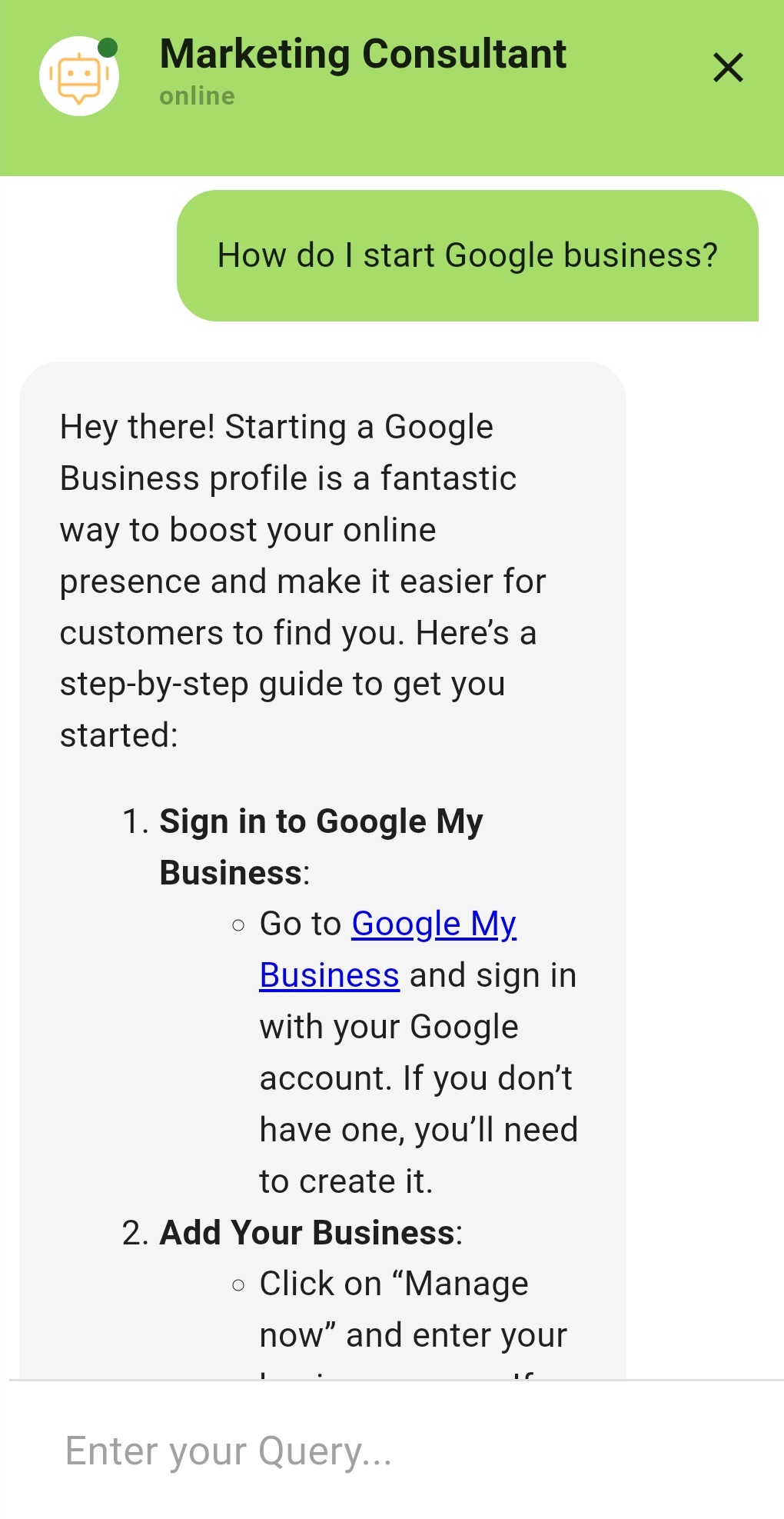Focus the Enter your Query field
The height and width of the screenshot is (1519, 784).
384,1451
